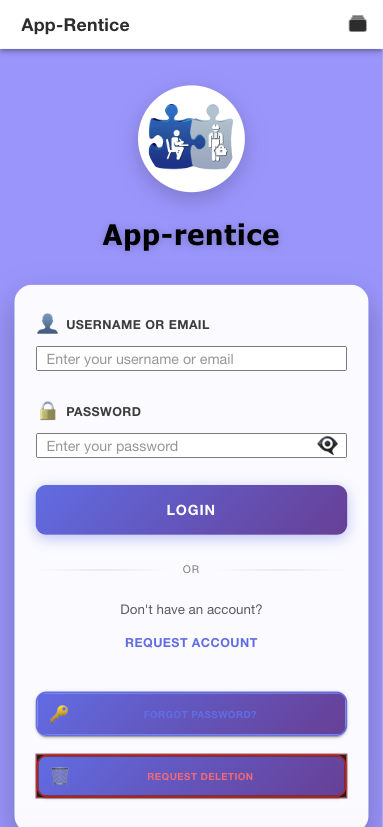Show the password with the eye icon

point(327,446)
